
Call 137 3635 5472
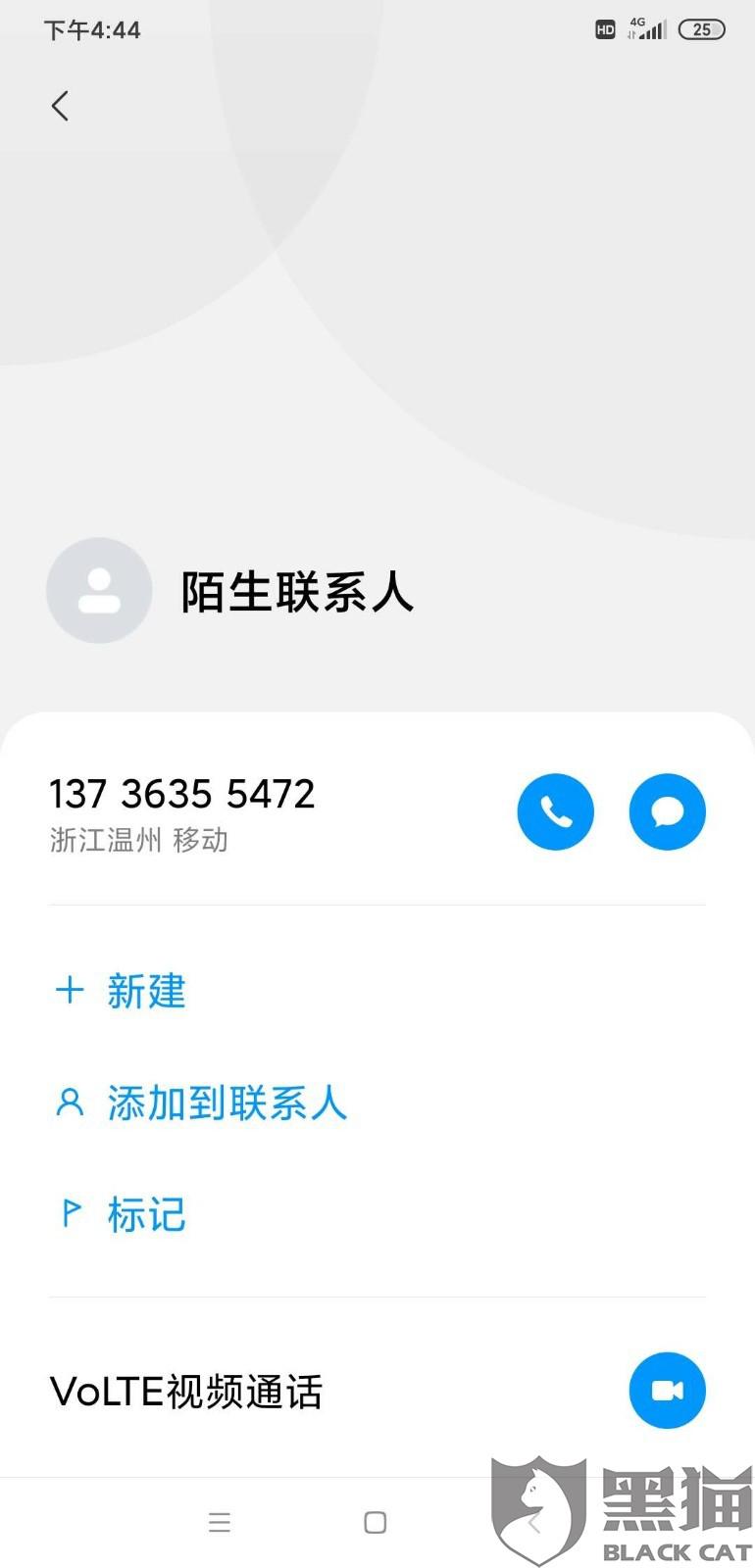[x=556, y=811]
